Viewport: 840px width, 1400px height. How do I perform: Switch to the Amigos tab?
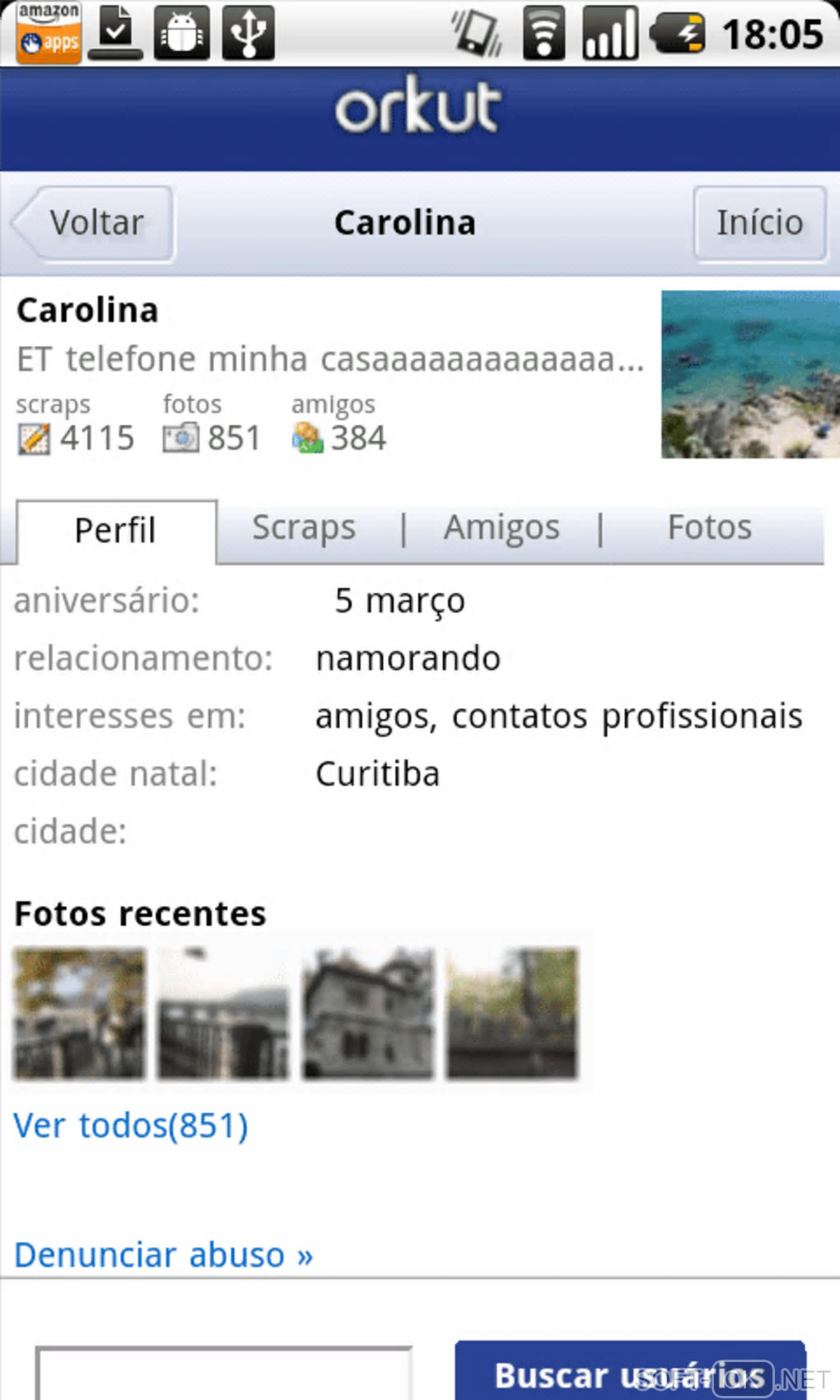click(x=502, y=528)
